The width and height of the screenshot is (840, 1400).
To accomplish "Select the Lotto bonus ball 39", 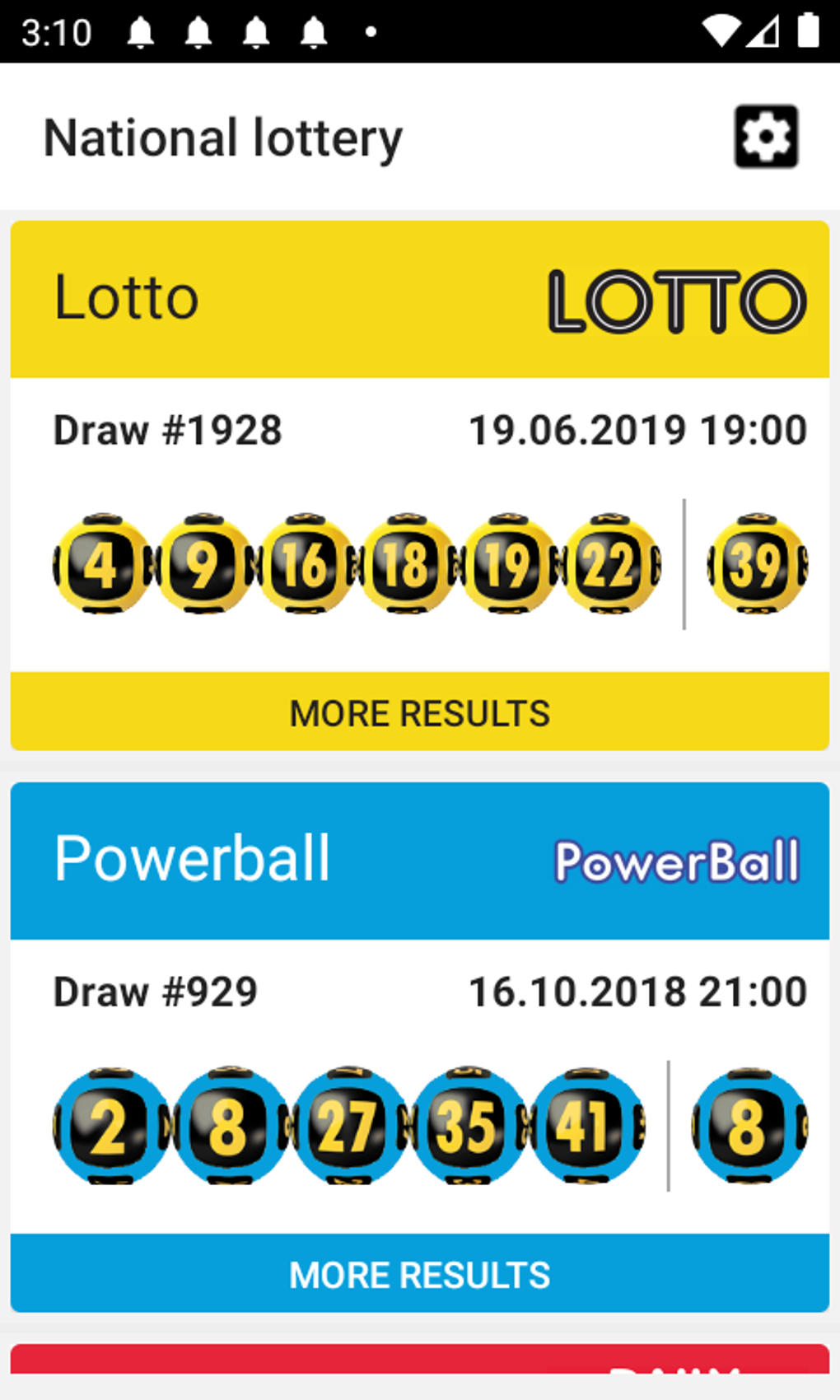I will coord(755,562).
